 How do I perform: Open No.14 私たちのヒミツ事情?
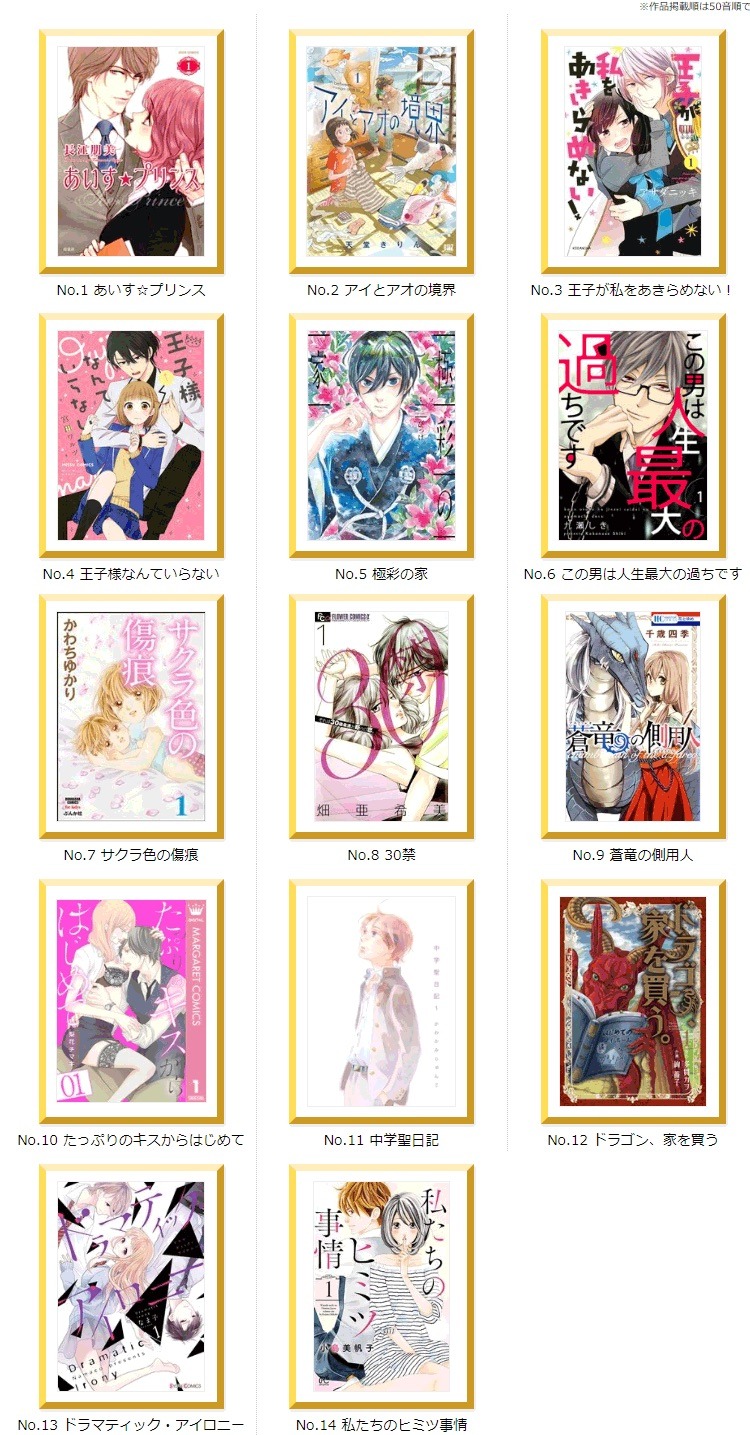[381, 1286]
